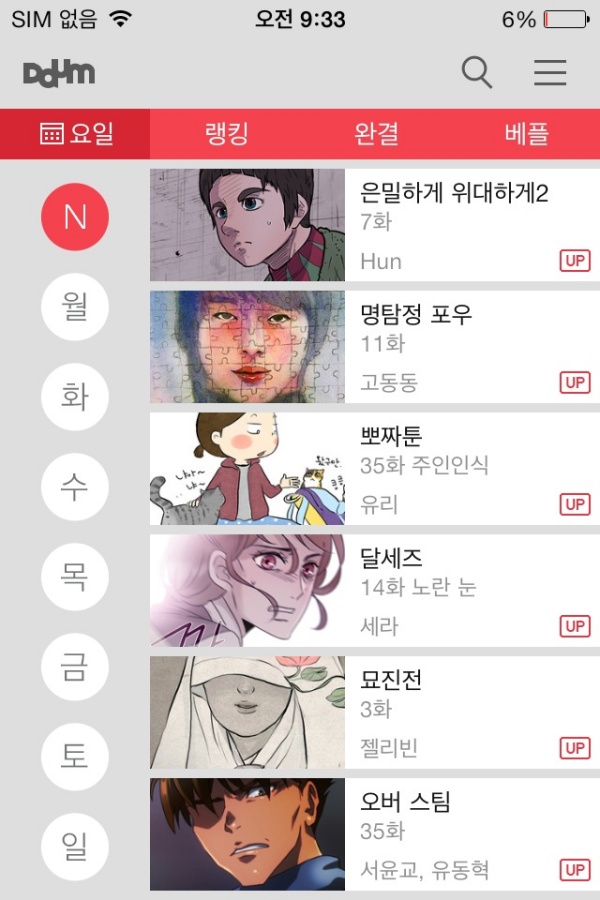Screen dimensions: 600x900
Task: Open the search magnifier icon
Action: click(x=477, y=73)
